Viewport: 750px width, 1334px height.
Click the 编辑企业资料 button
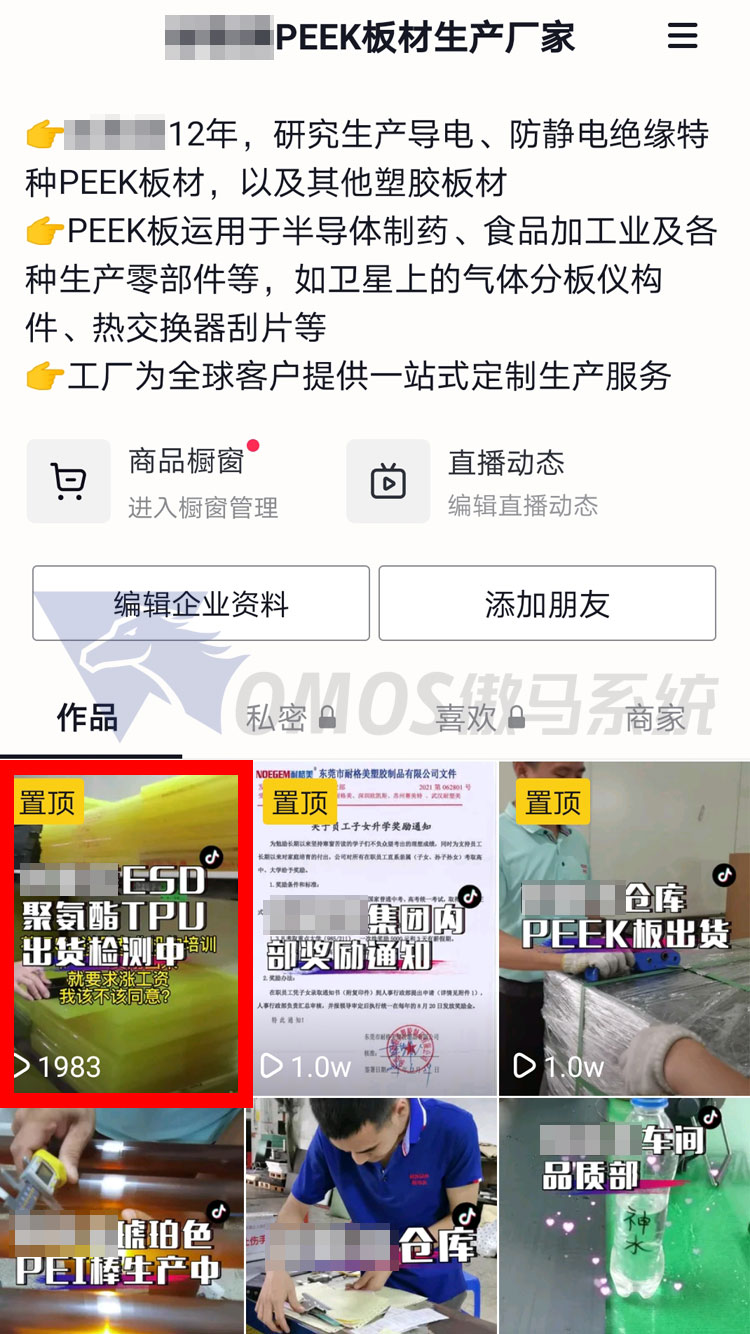coord(199,603)
